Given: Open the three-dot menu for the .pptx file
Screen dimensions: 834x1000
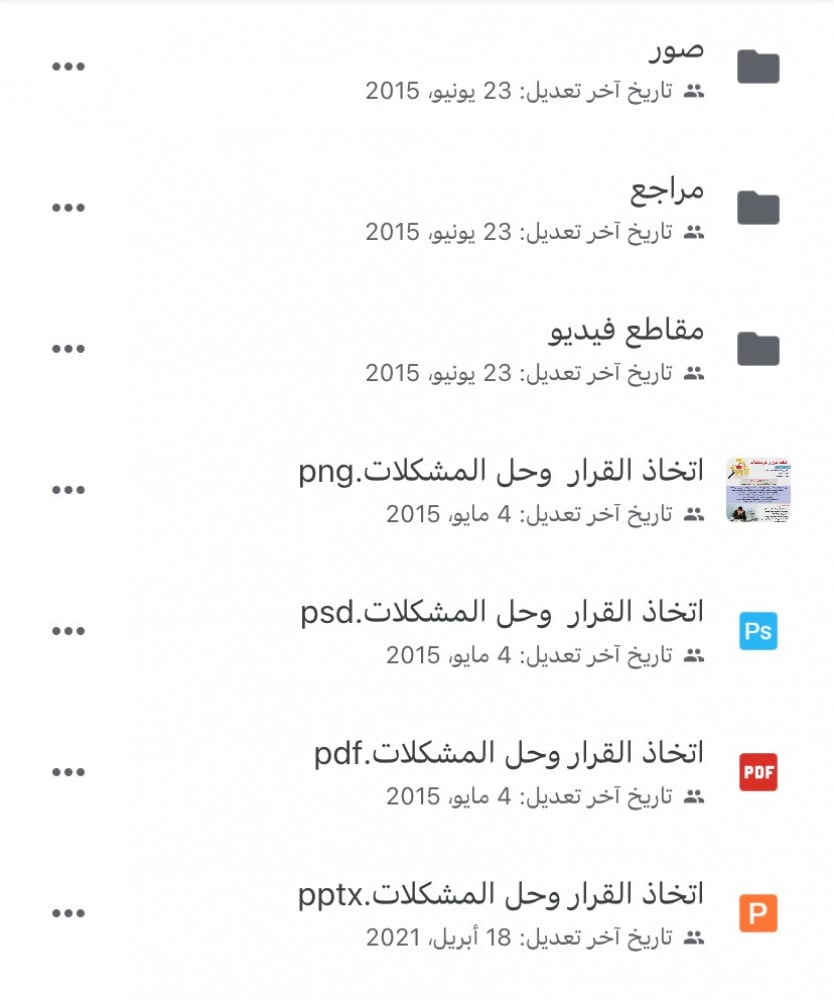Looking at the screenshot, I should 68,913.
